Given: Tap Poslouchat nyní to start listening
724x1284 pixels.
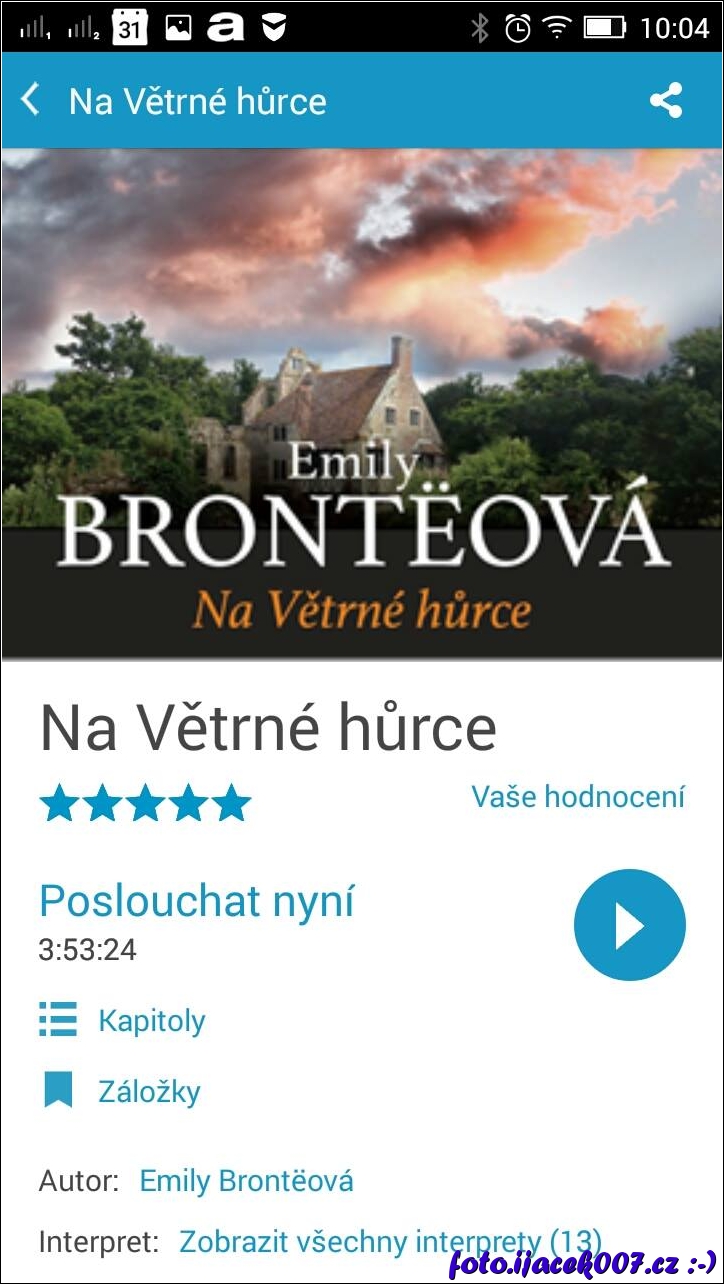Looking at the screenshot, I should tap(196, 901).
